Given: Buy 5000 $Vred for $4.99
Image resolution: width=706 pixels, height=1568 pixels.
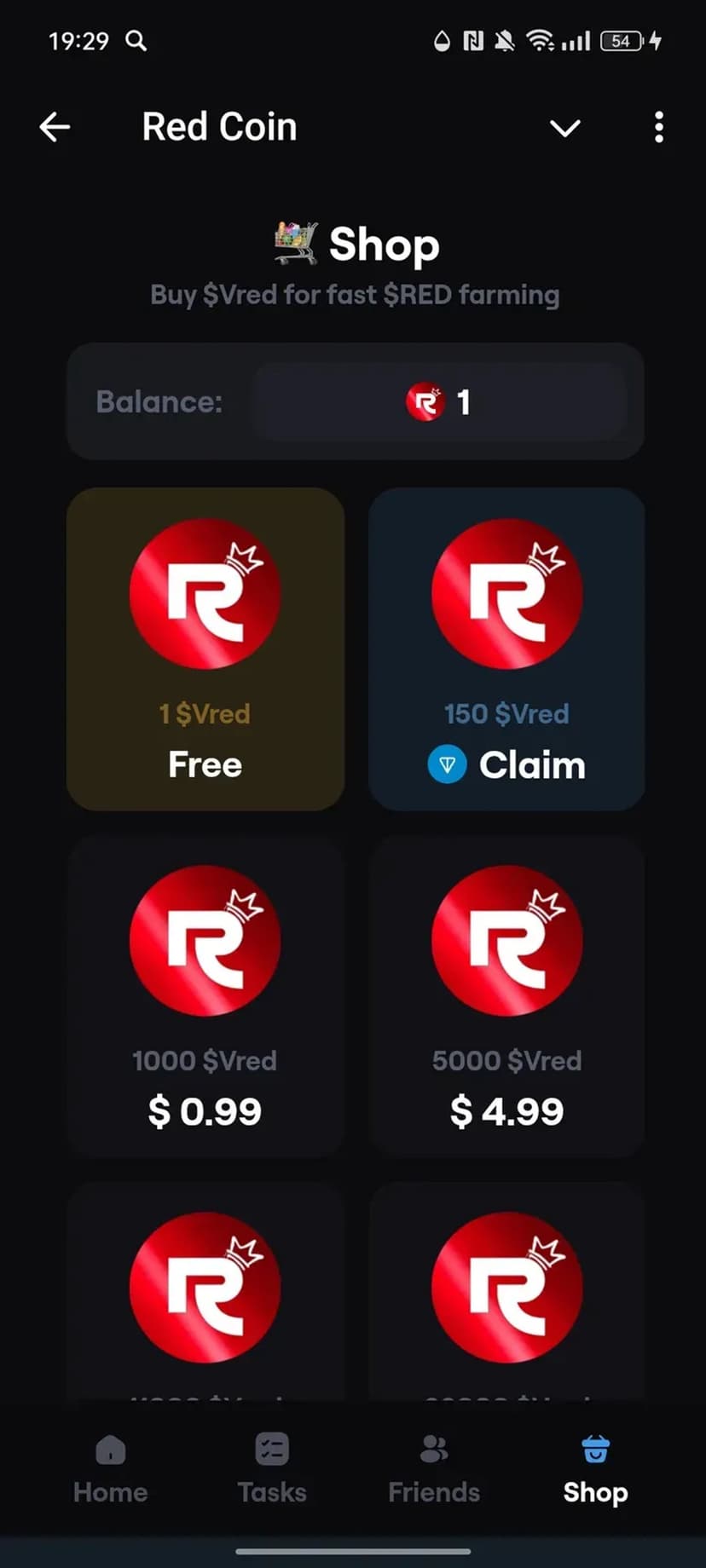Looking at the screenshot, I should click(x=506, y=996).
